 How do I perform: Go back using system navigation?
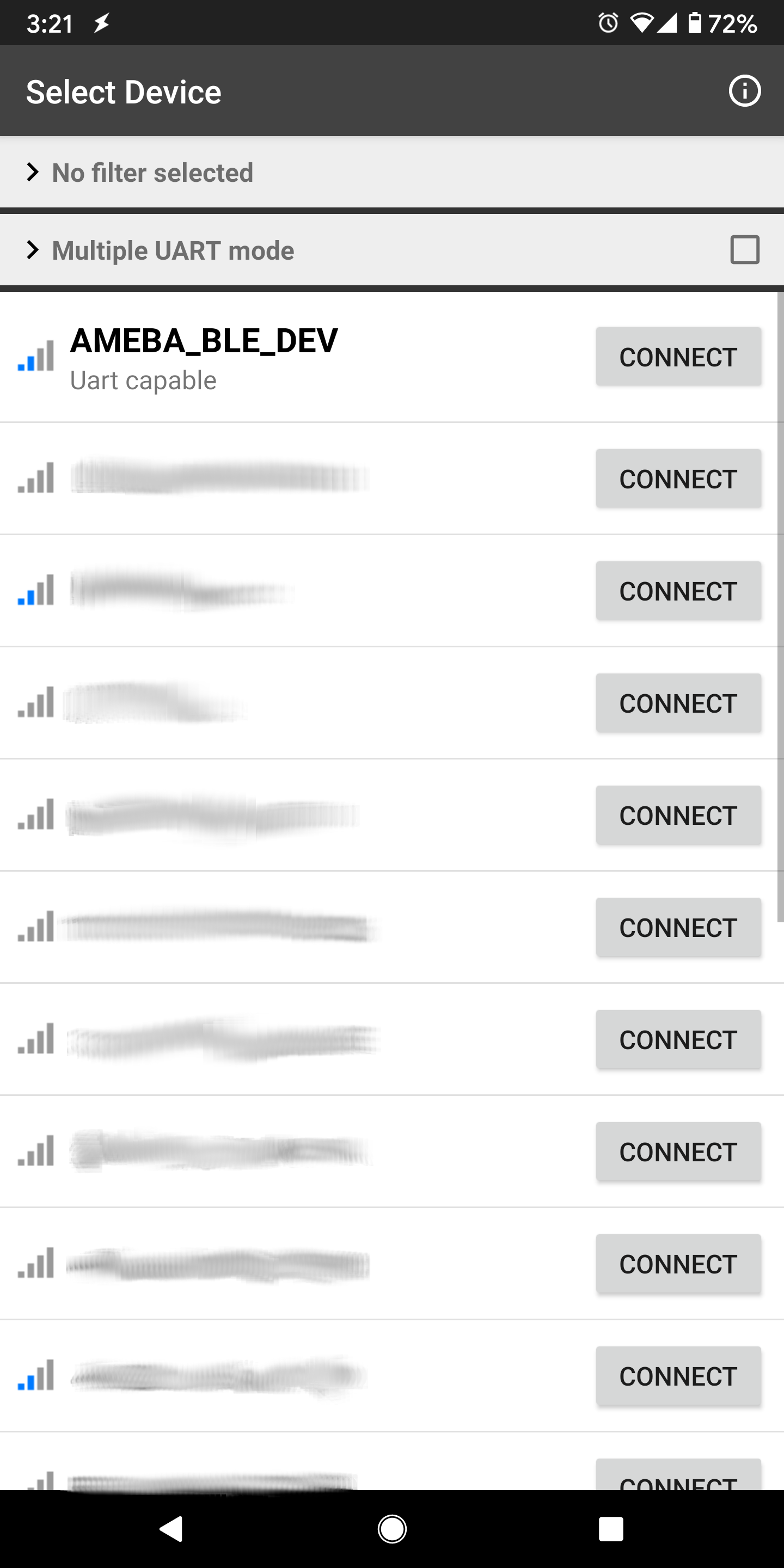171,1528
